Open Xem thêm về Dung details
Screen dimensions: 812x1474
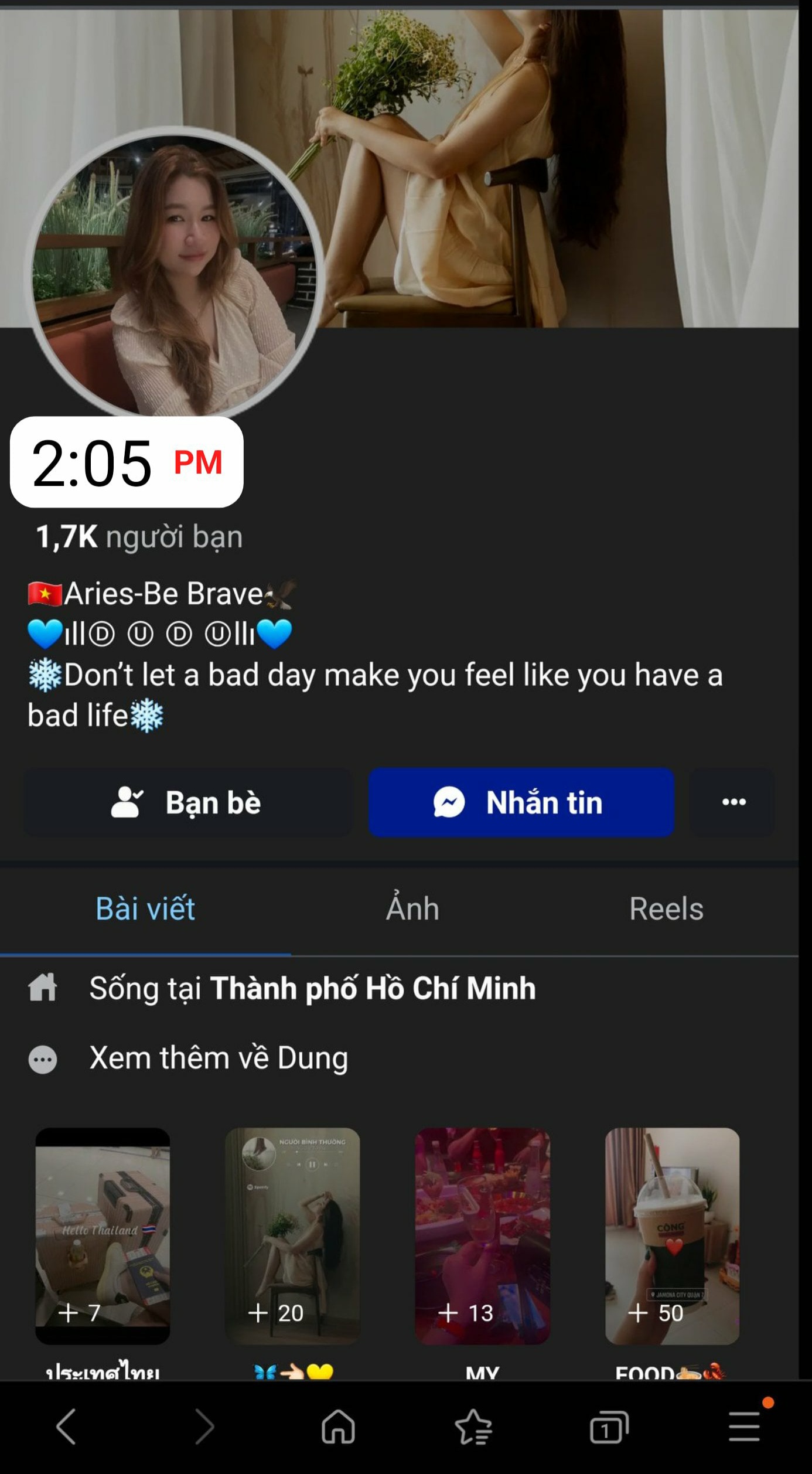pos(218,1058)
